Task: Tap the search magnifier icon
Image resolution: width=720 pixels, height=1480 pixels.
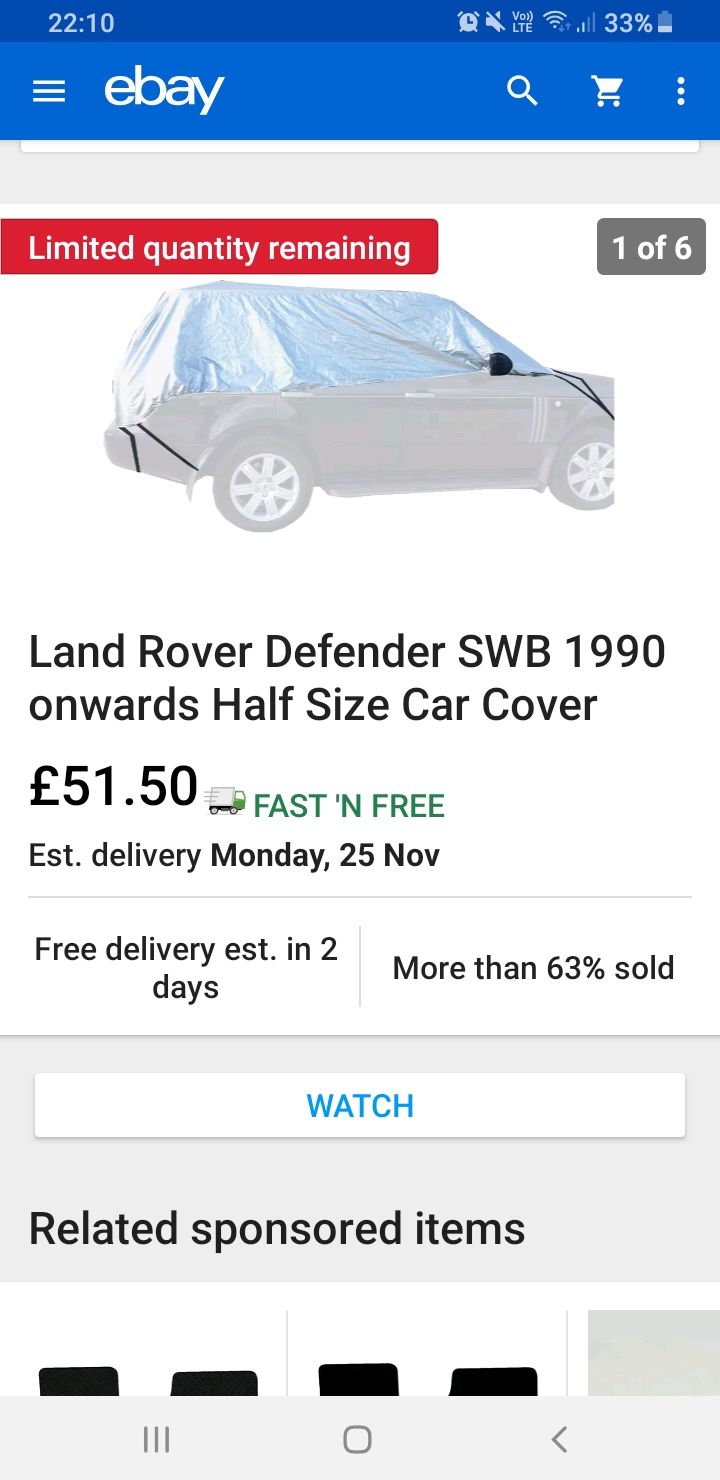Action: tap(522, 91)
